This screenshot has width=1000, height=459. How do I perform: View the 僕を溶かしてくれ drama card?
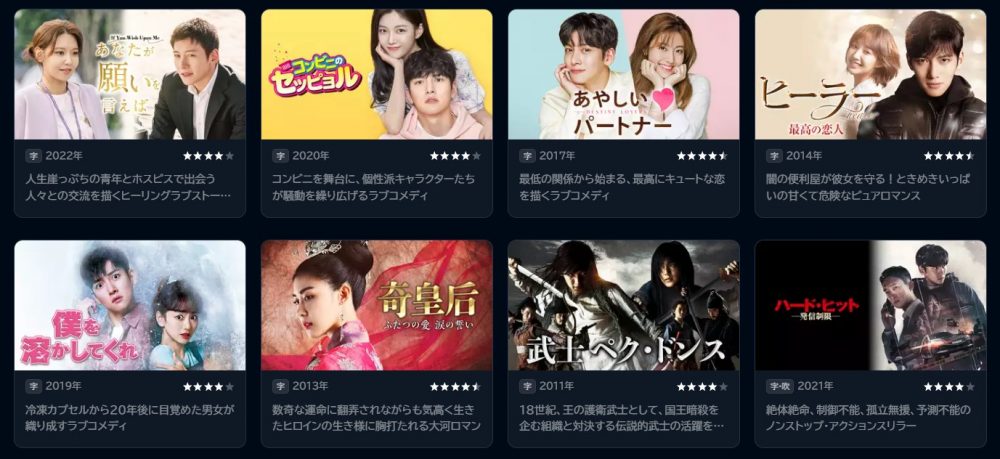130,305
